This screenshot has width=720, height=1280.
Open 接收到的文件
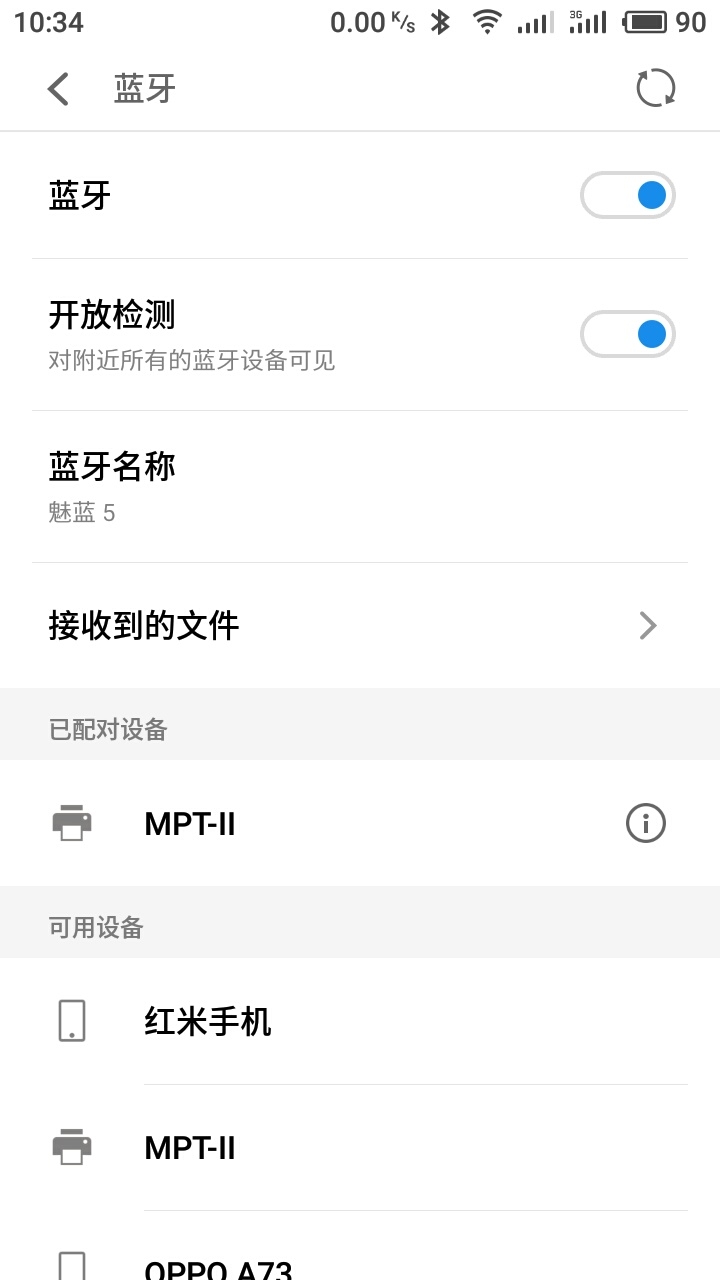click(x=360, y=626)
